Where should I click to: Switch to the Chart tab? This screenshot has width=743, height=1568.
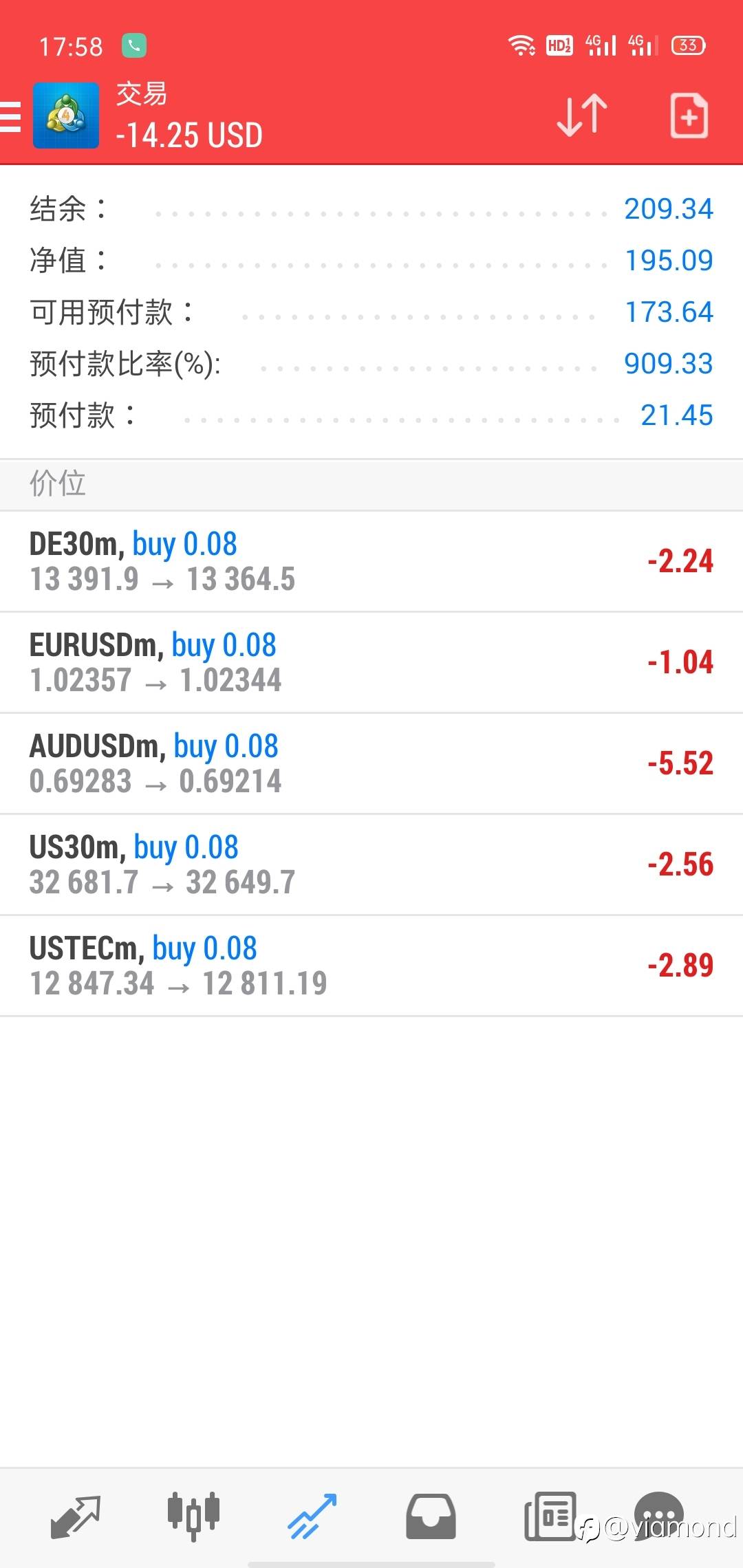click(x=193, y=1516)
